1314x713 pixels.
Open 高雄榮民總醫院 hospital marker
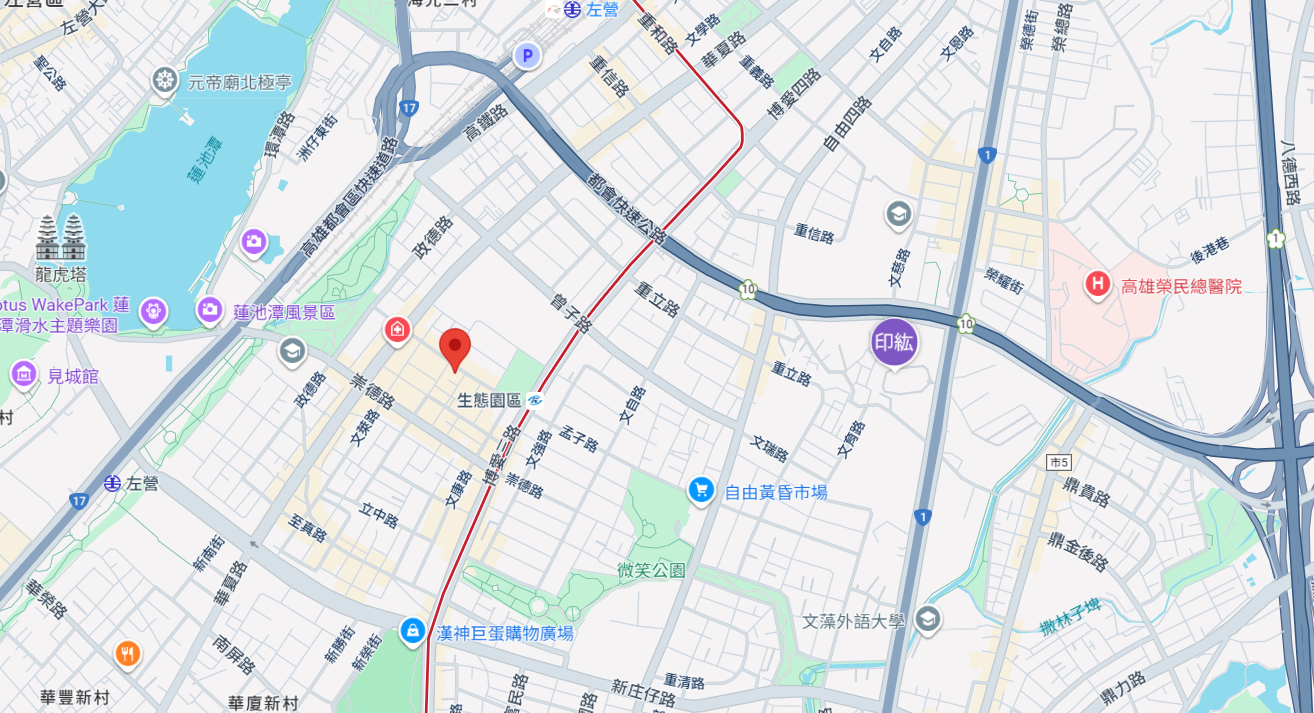1097,286
